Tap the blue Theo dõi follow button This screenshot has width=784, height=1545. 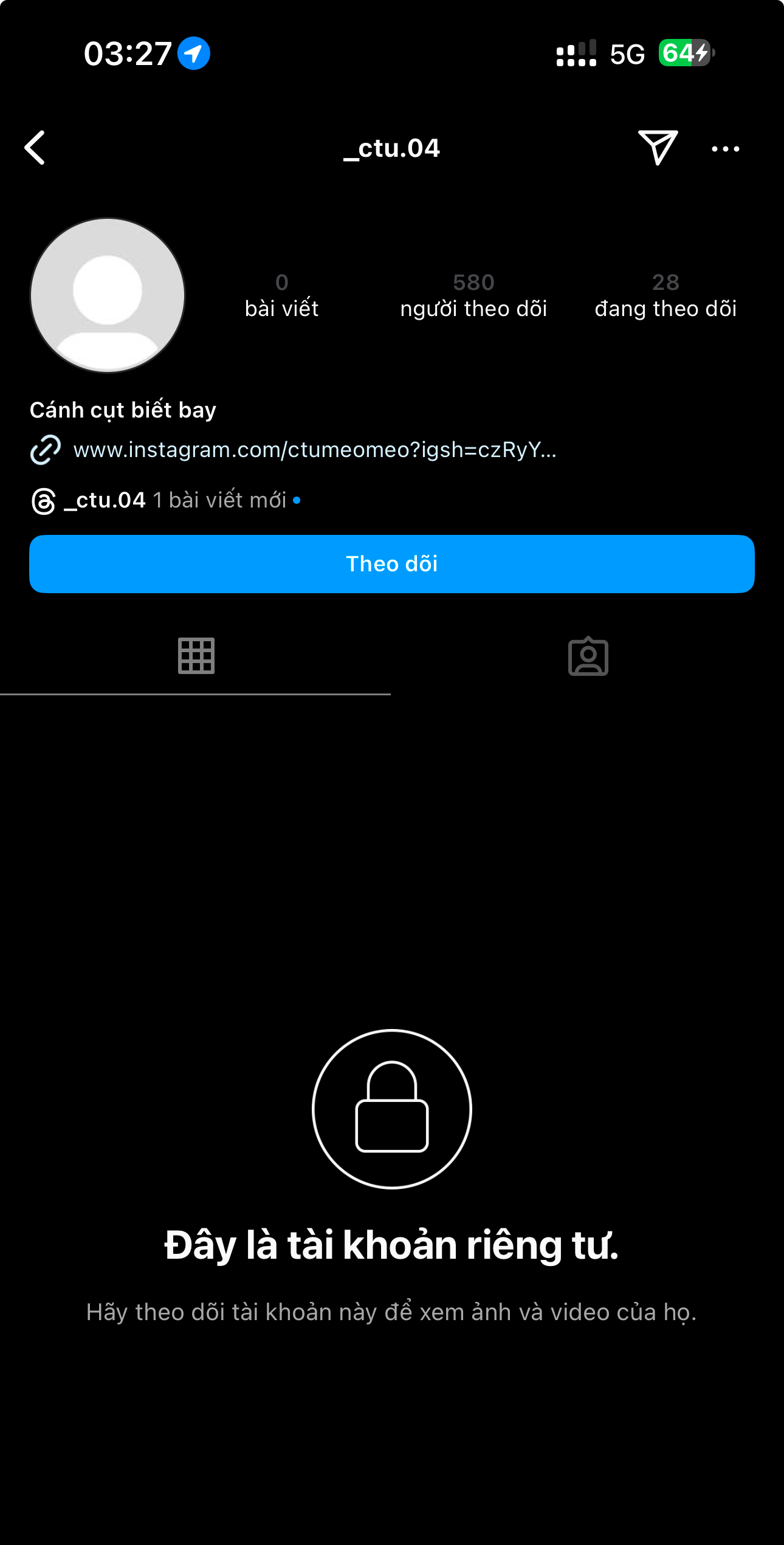pyautogui.click(x=392, y=563)
